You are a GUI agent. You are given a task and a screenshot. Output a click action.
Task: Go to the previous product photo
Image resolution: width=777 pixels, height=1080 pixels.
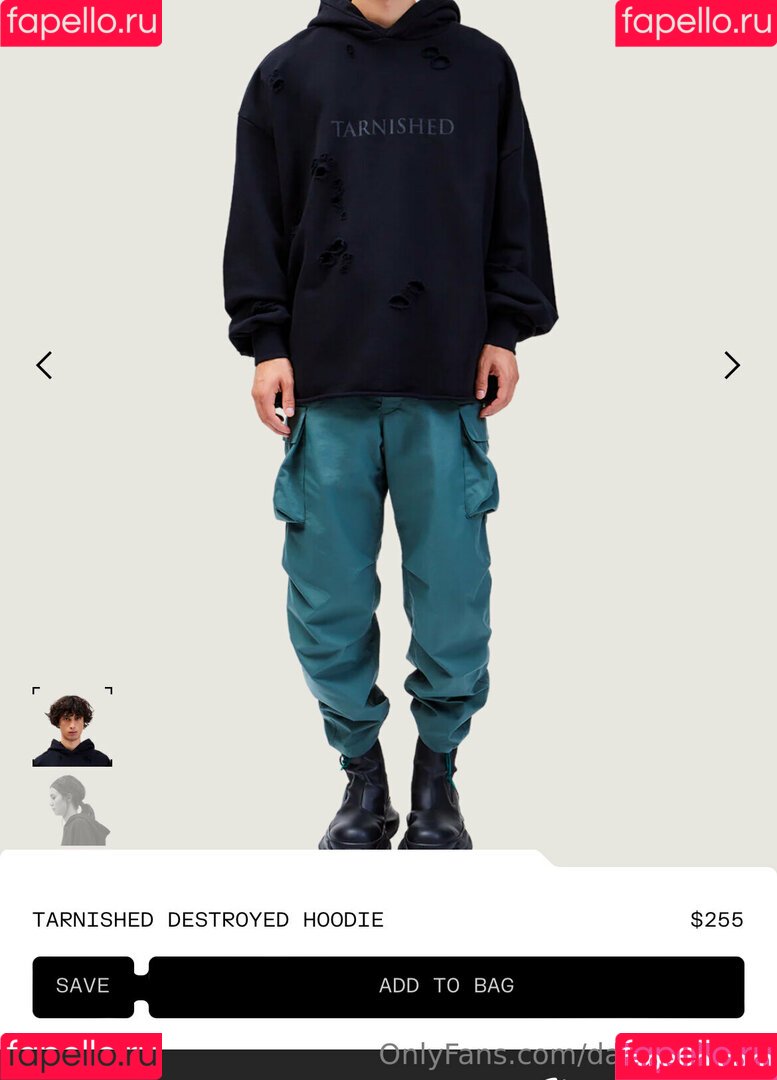[44, 366]
